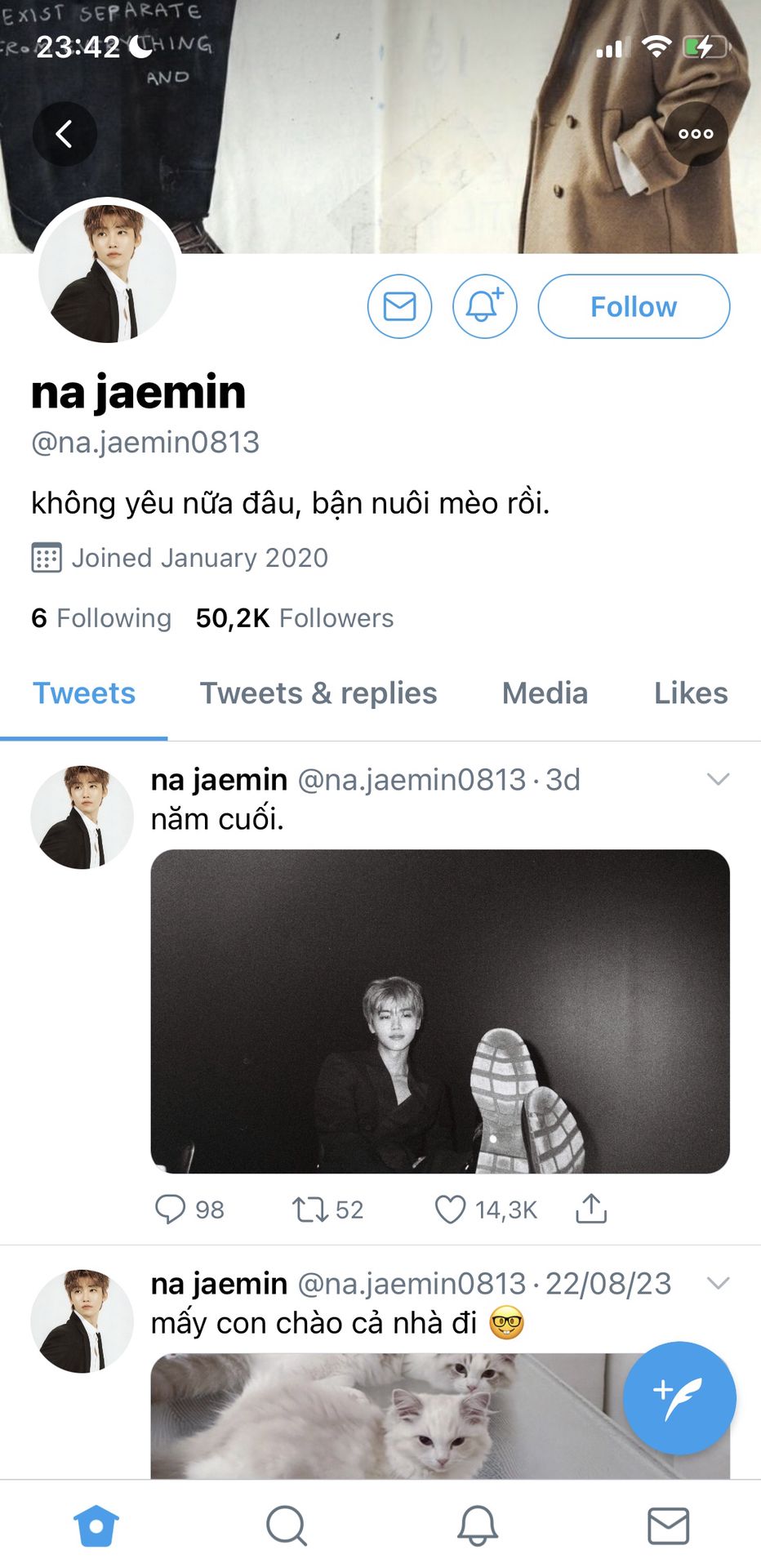Screen dimensions: 761x1568
Task: Open the Notifications tab in the bottom bar
Action: (478, 1525)
